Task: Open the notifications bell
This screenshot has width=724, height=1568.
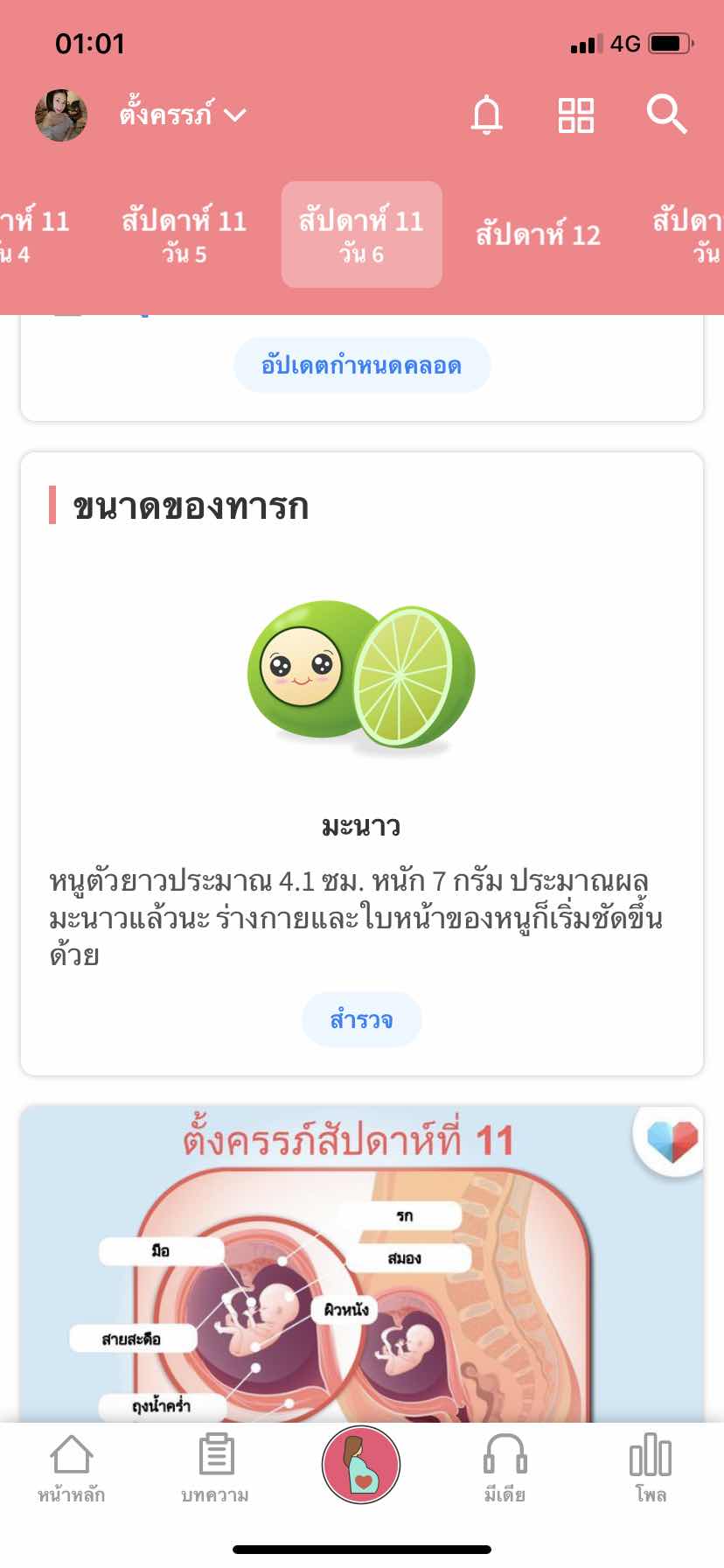Action: click(x=487, y=115)
